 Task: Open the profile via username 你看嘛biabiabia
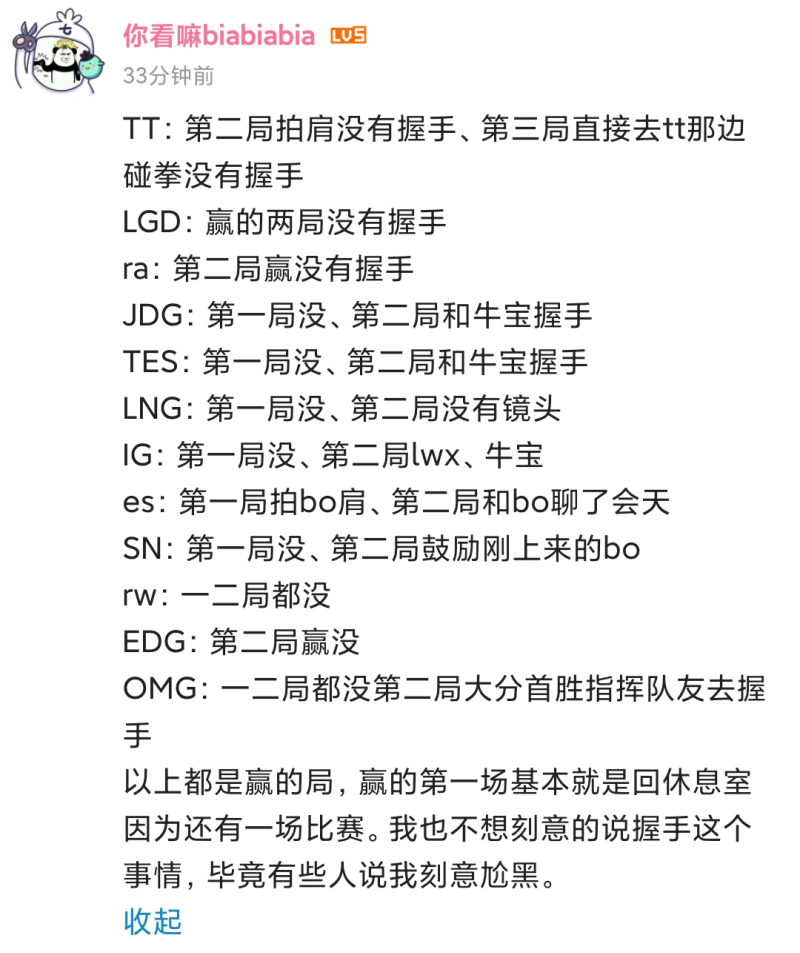click(219, 36)
